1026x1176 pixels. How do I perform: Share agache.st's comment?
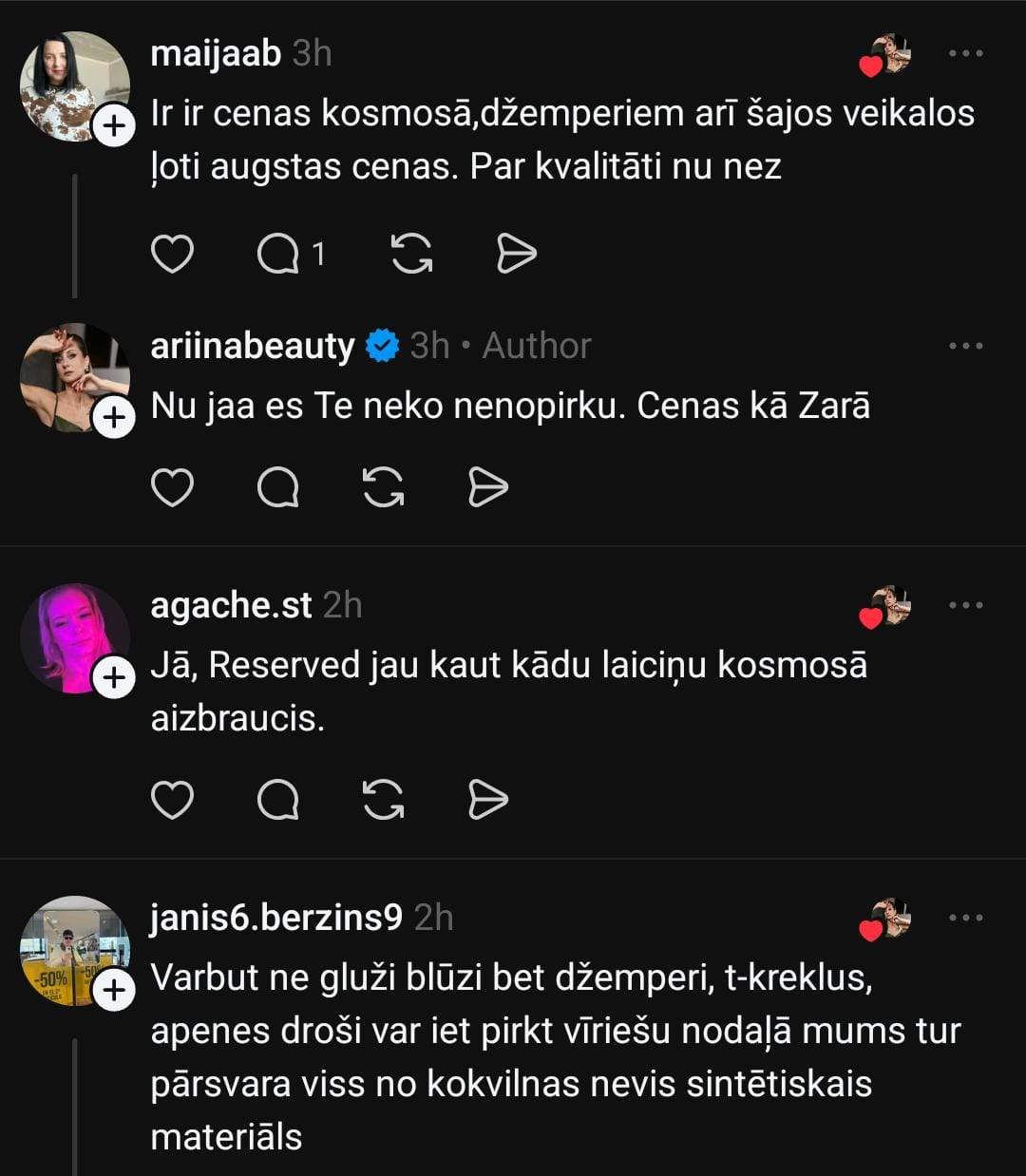pos(488,800)
